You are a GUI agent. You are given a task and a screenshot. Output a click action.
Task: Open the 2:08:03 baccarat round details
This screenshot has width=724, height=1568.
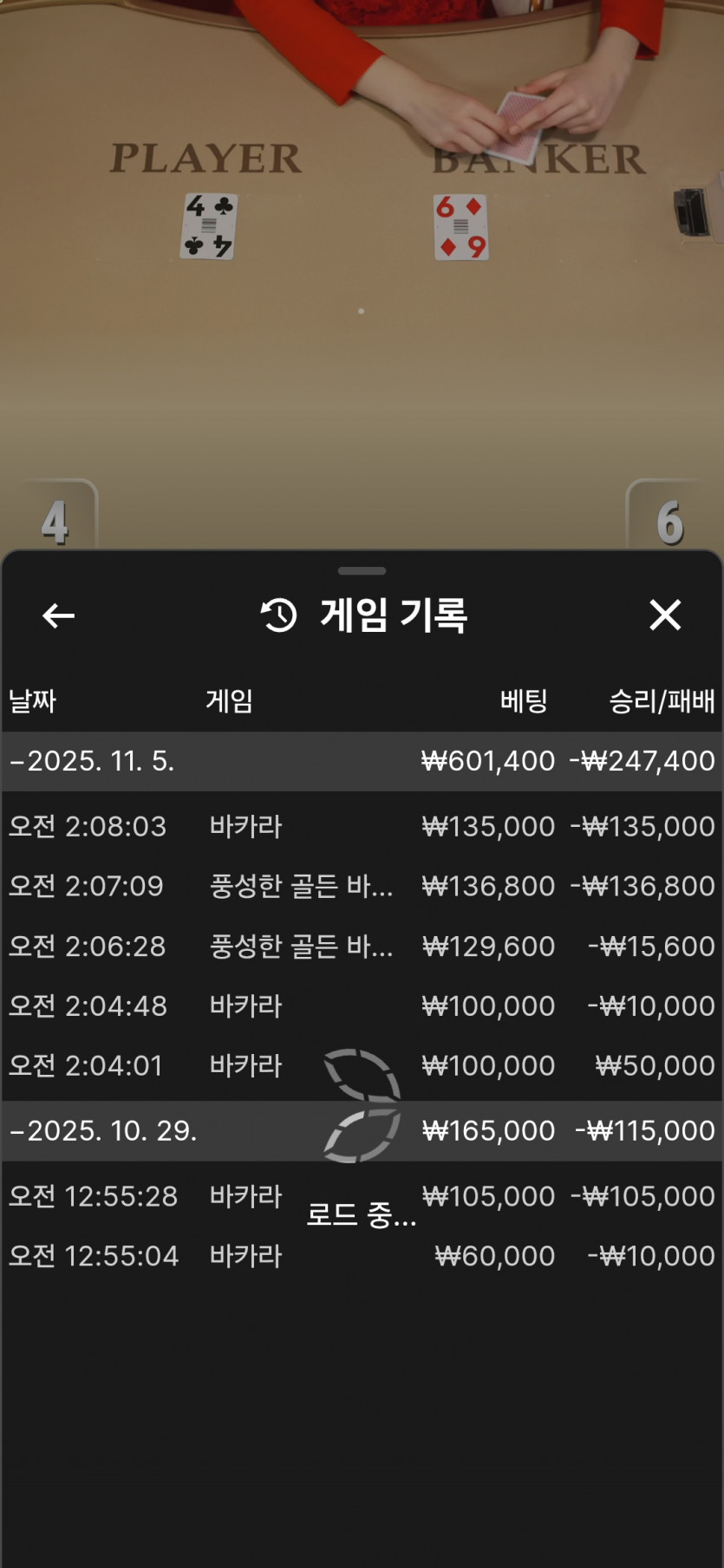coord(361,827)
